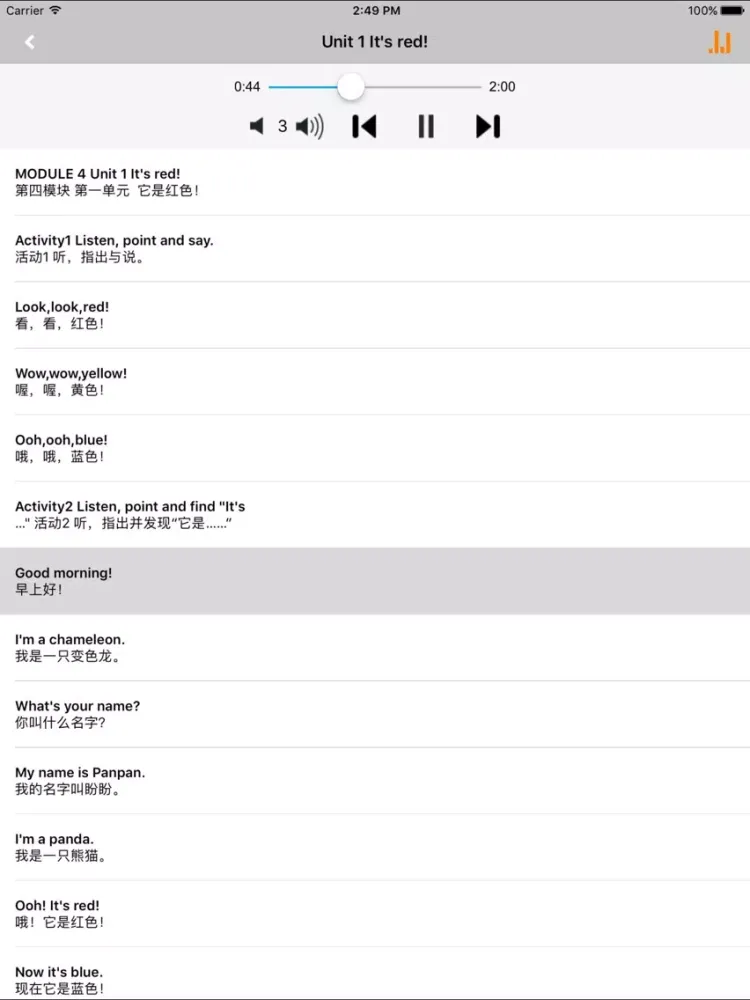Lower the volume with the speaker icon

(x=257, y=126)
